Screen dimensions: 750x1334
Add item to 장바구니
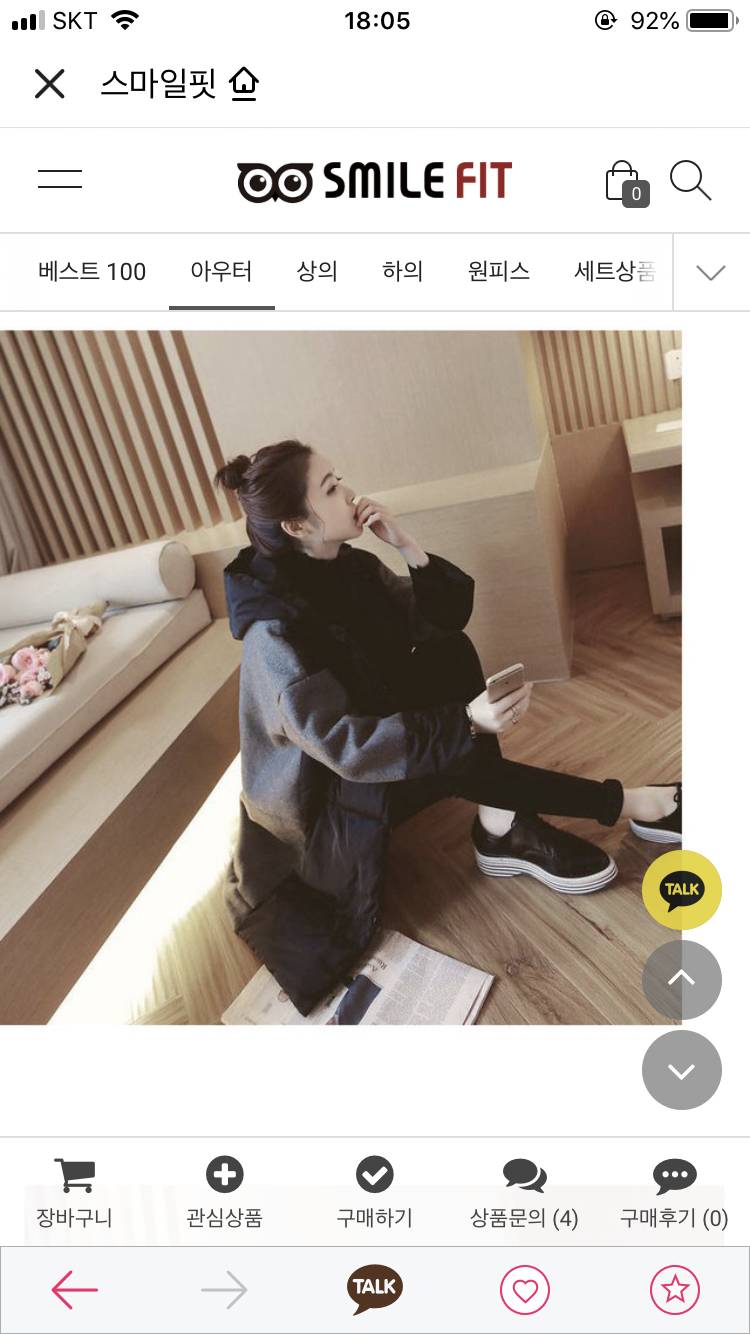point(74,1192)
